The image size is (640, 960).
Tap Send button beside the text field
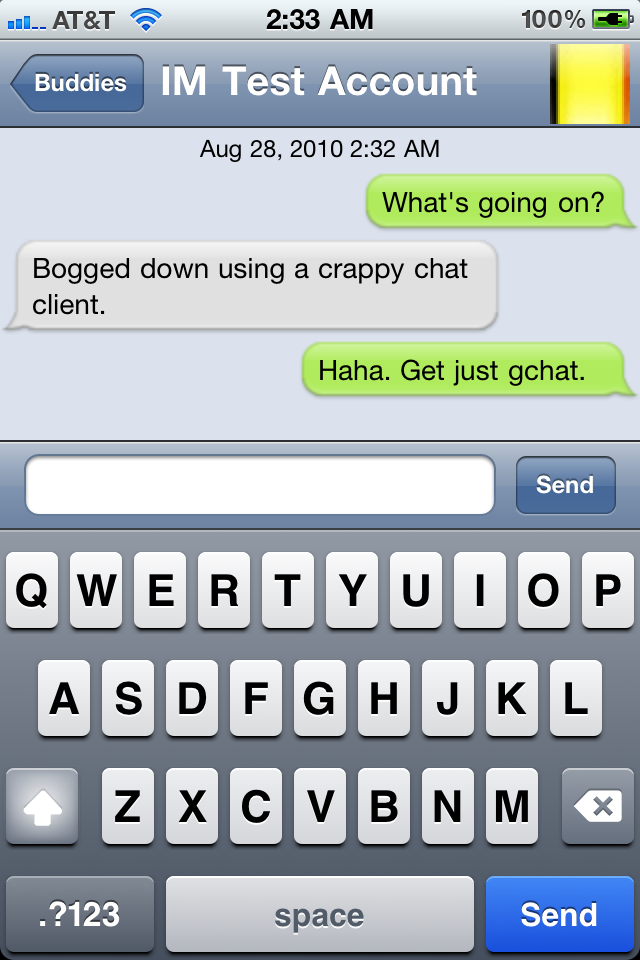(x=565, y=485)
